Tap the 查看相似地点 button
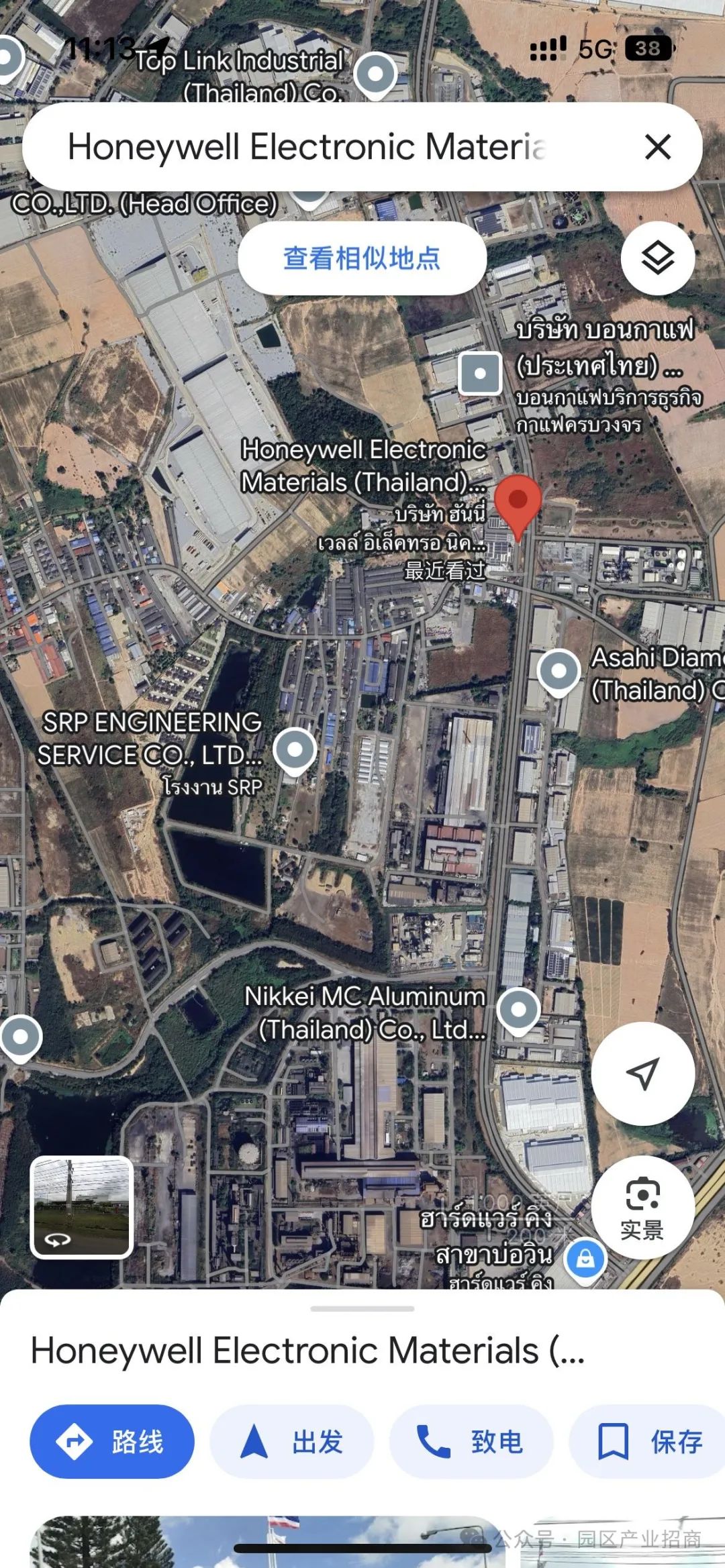This screenshot has height=1568, width=725. click(362, 258)
